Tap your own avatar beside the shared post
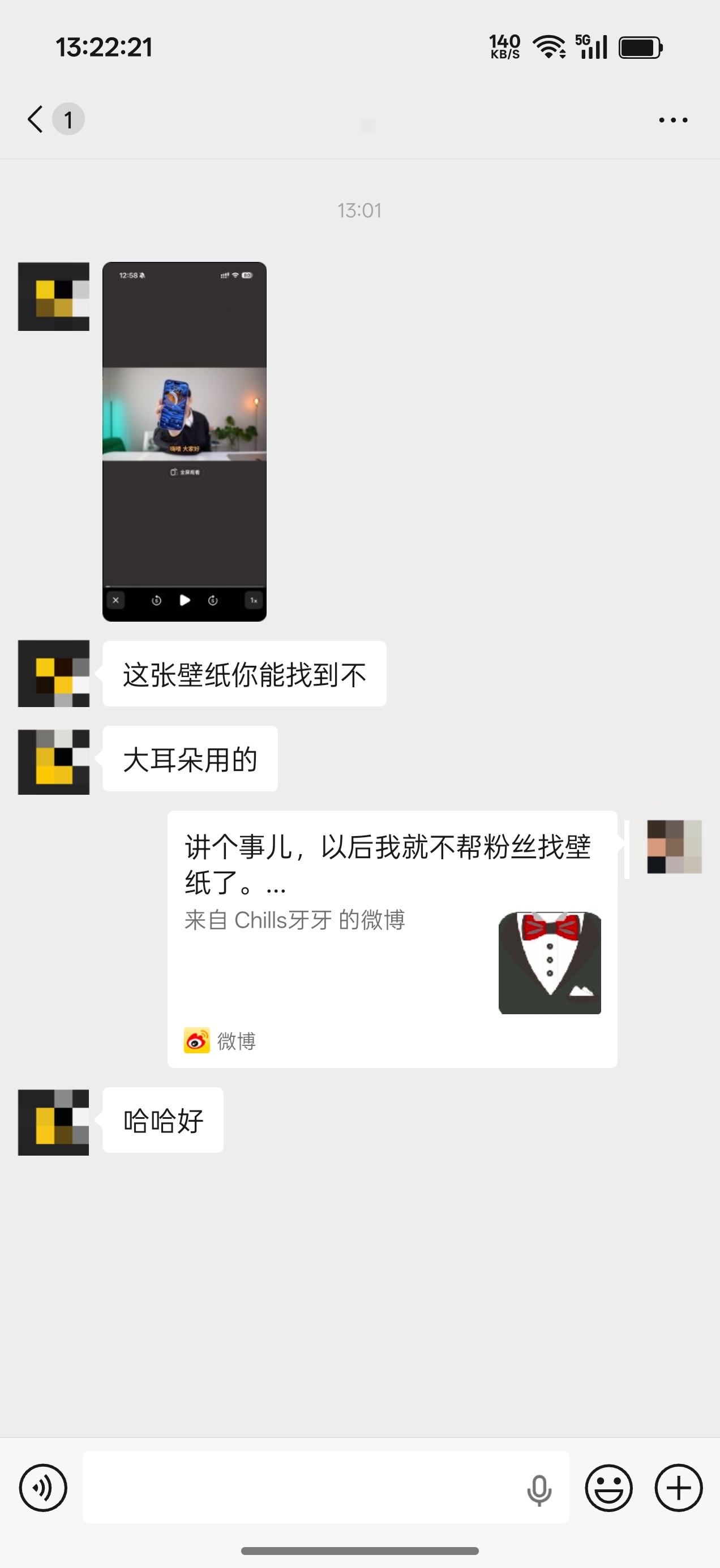 tap(674, 848)
